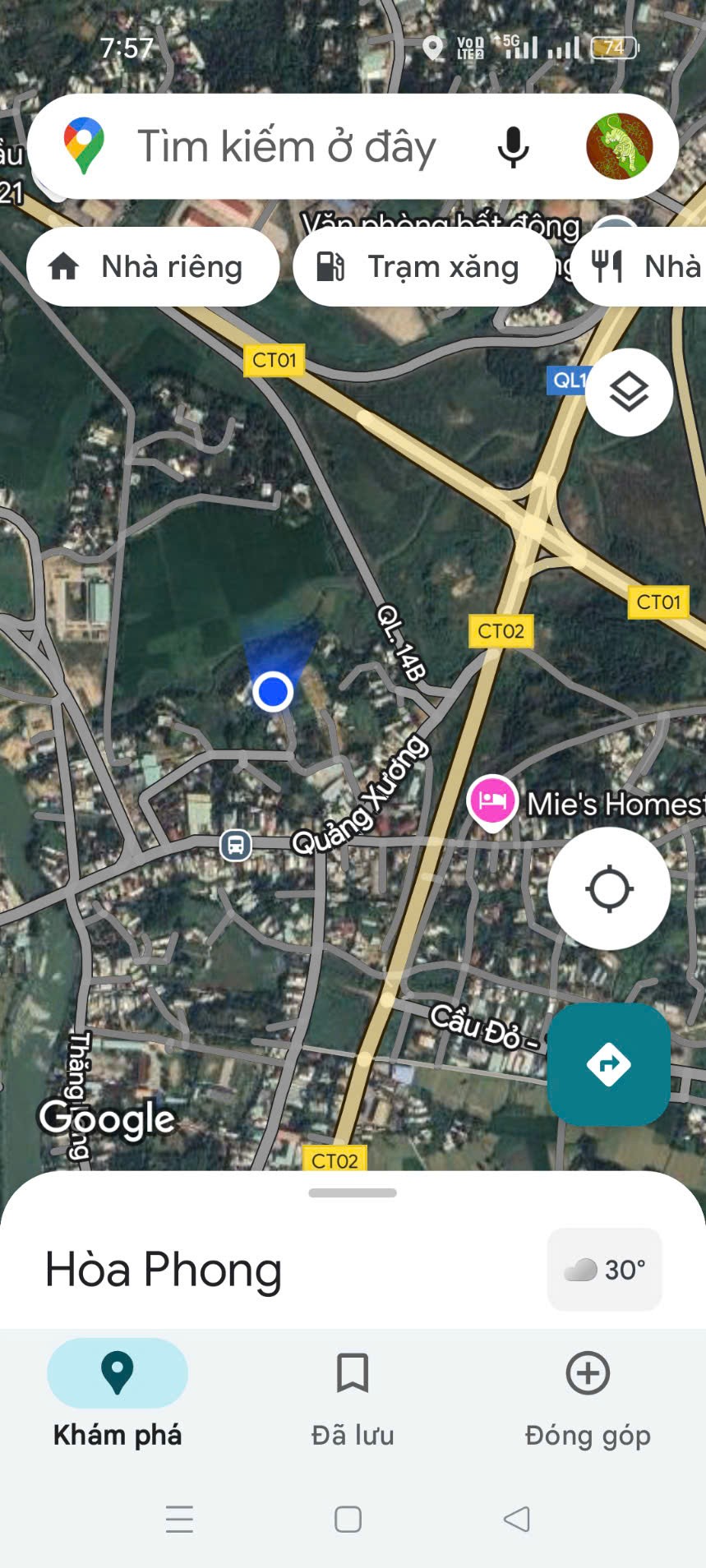Image resolution: width=706 pixels, height=1568 pixels.
Task: Recenter map on my location
Action: point(609,888)
